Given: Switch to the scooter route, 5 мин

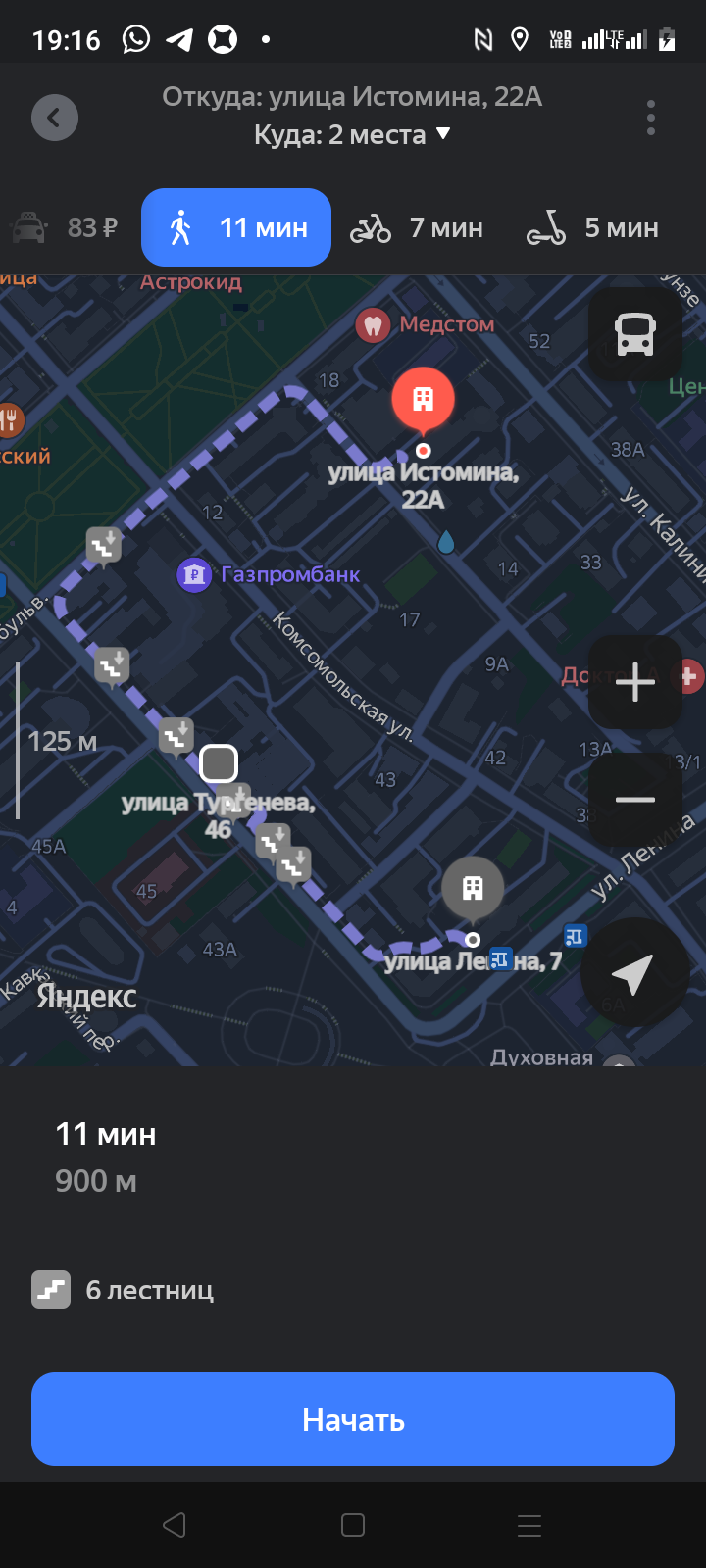Looking at the screenshot, I should 592,228.
